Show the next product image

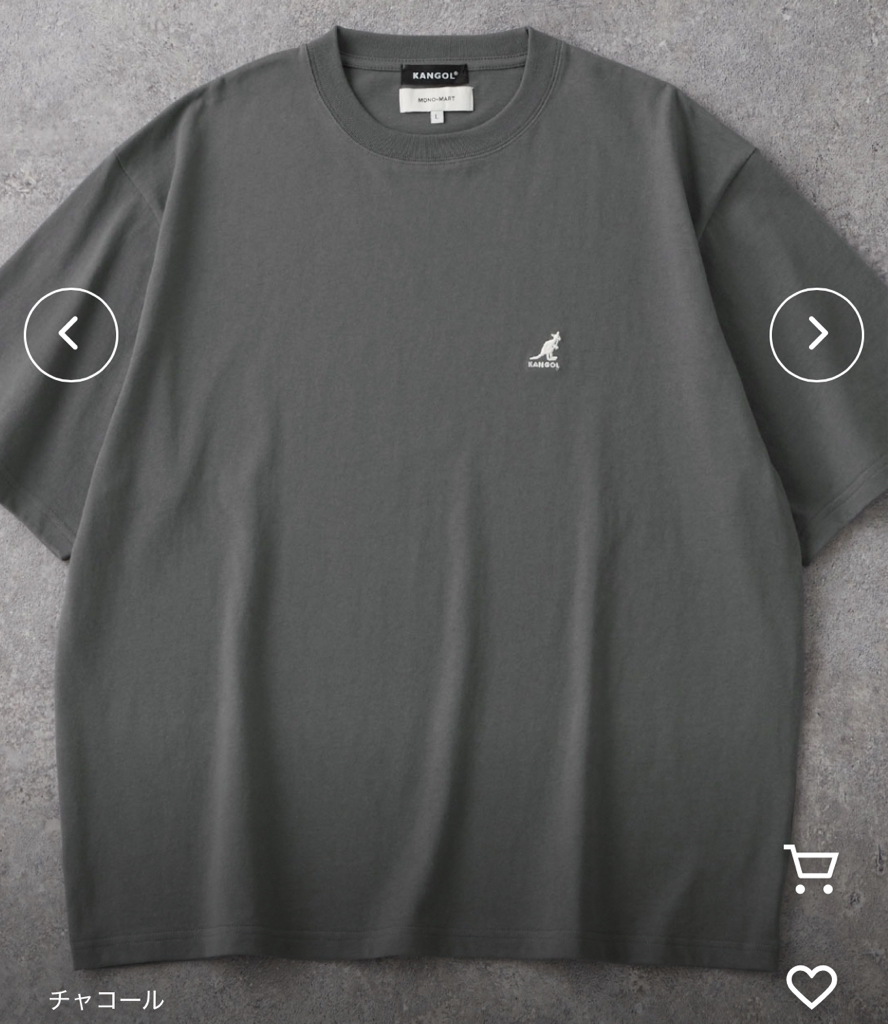click(816, 335)
